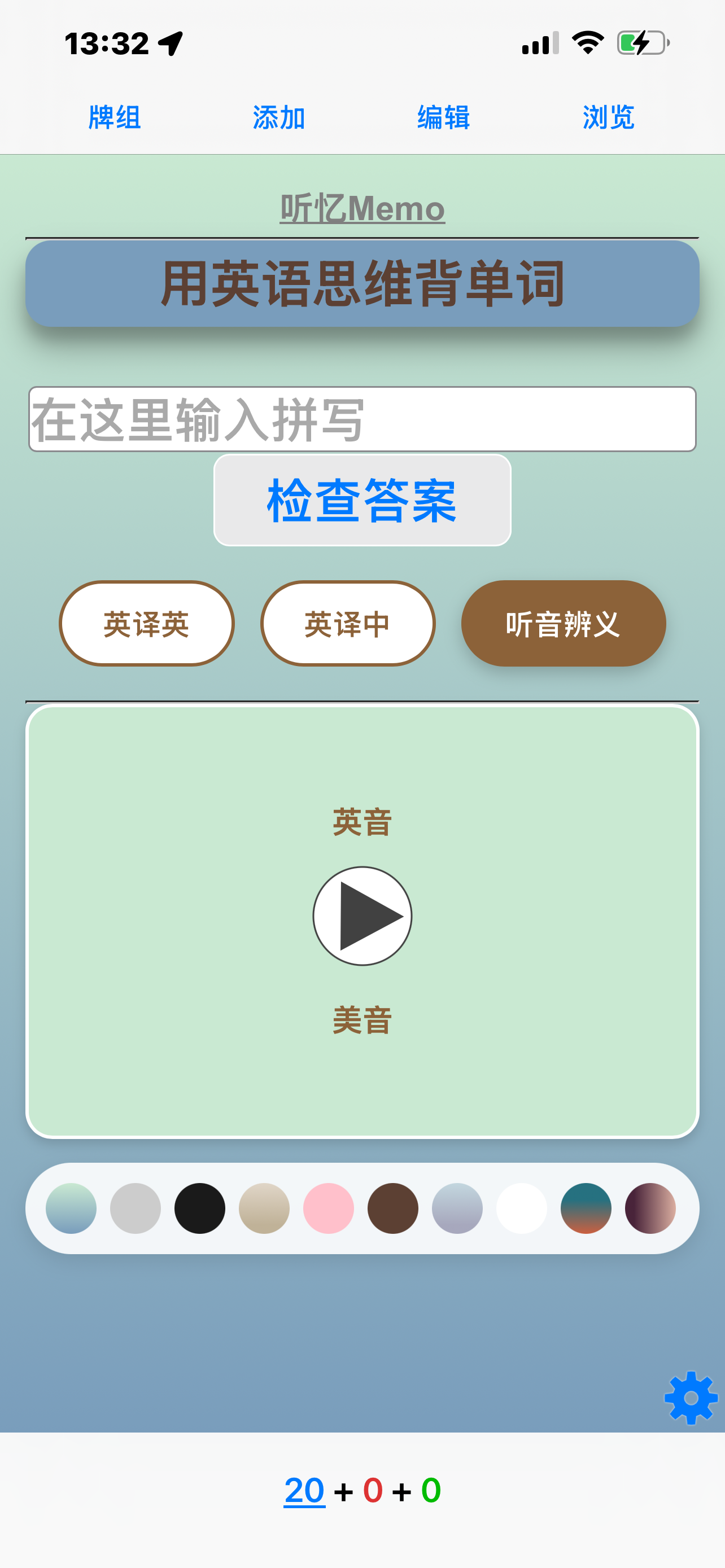Choose the teal-orange gradient swatch
Screen dimensions: 725x1568
pos(586,1208)
